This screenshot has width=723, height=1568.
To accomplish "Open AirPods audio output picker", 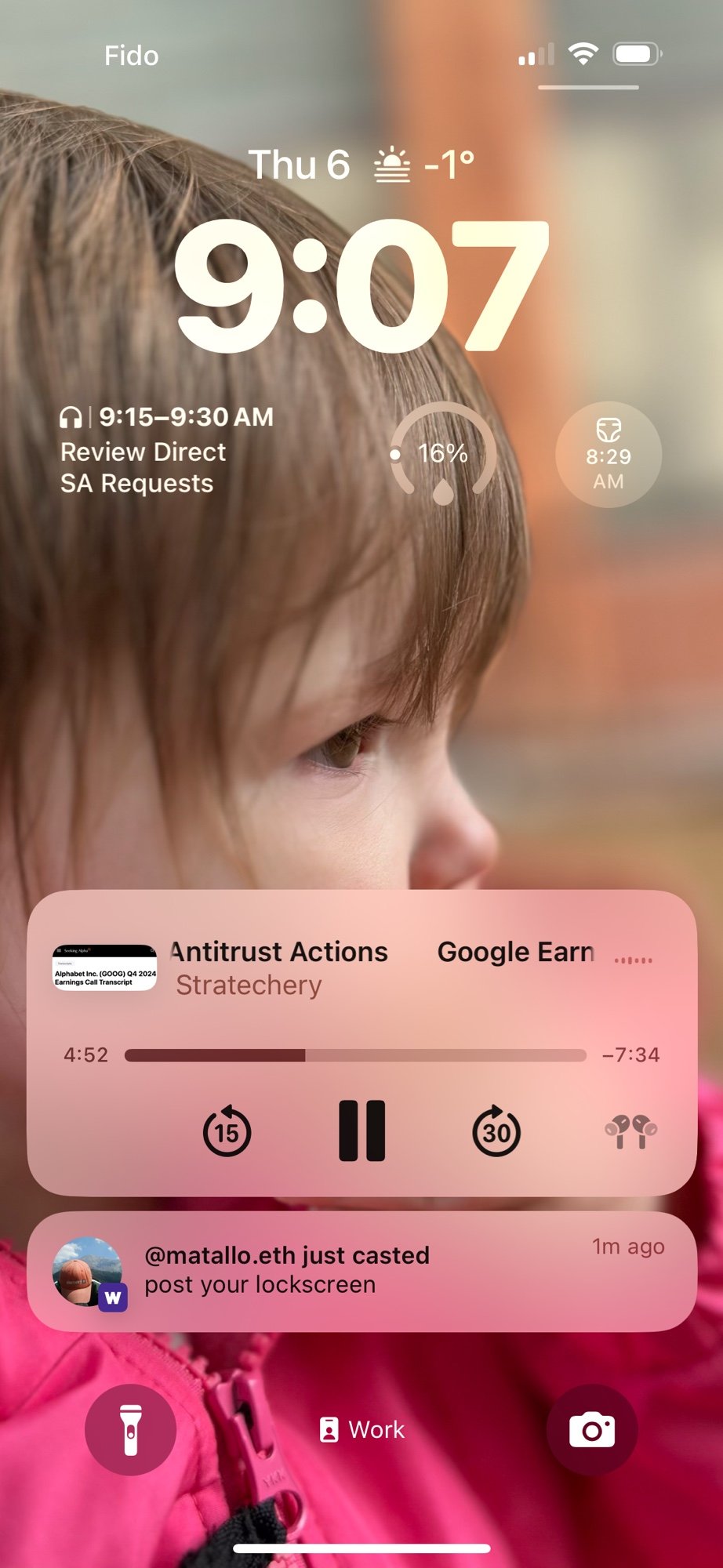I will pos(630,1131).
